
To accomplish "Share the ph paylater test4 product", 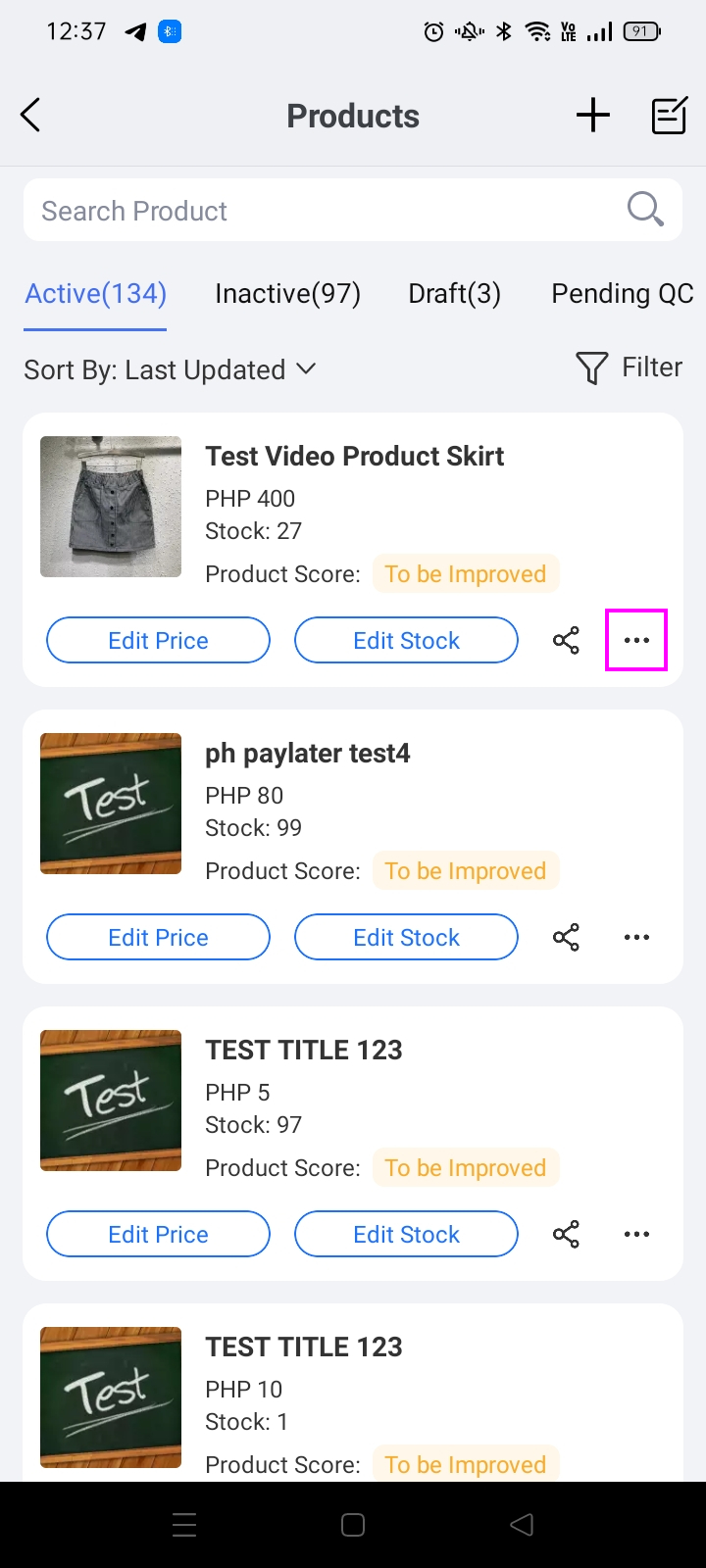I will [566, 937].
